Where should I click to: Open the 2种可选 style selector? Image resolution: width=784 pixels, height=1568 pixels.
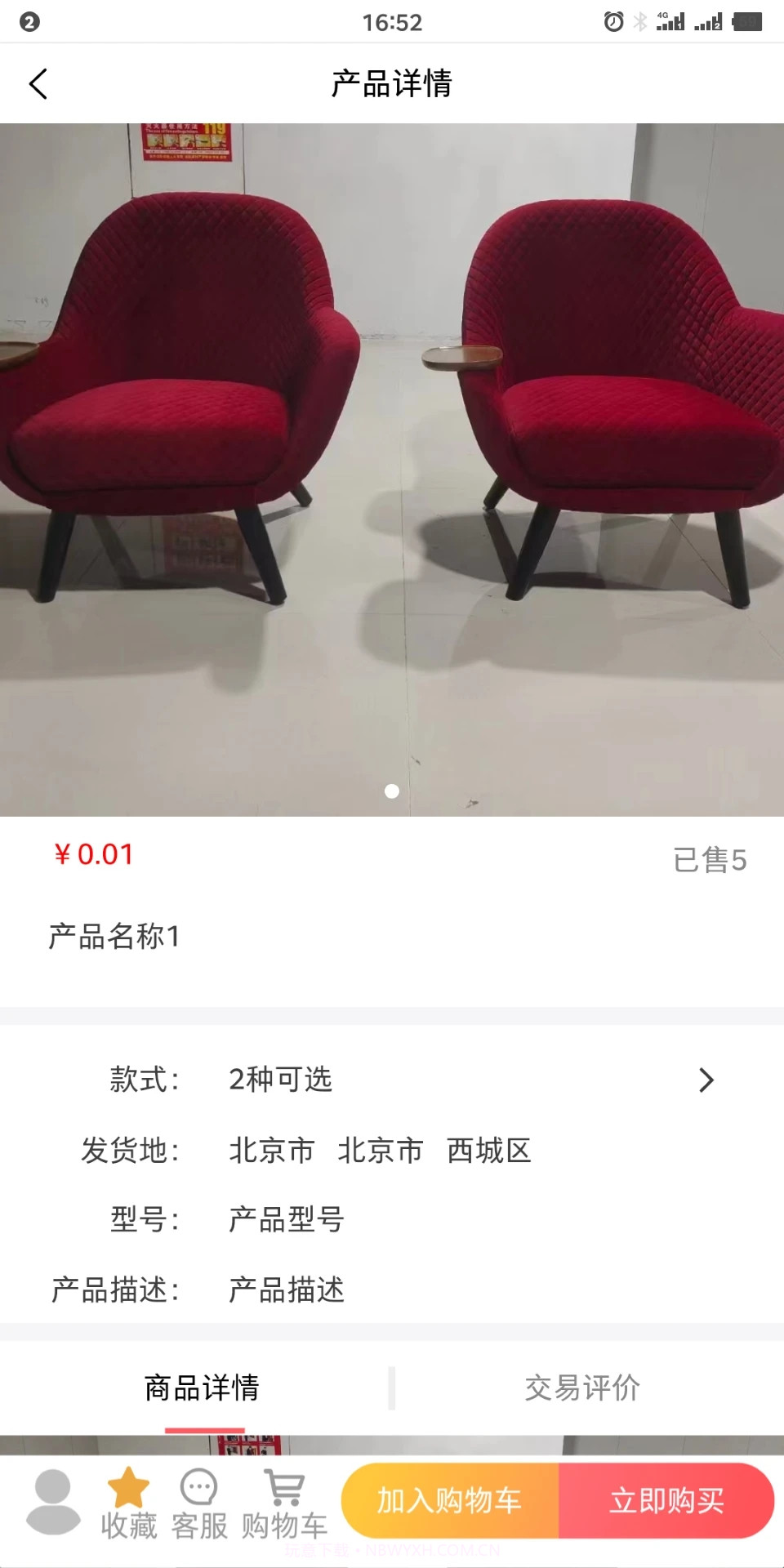(x=281, y=1080)
